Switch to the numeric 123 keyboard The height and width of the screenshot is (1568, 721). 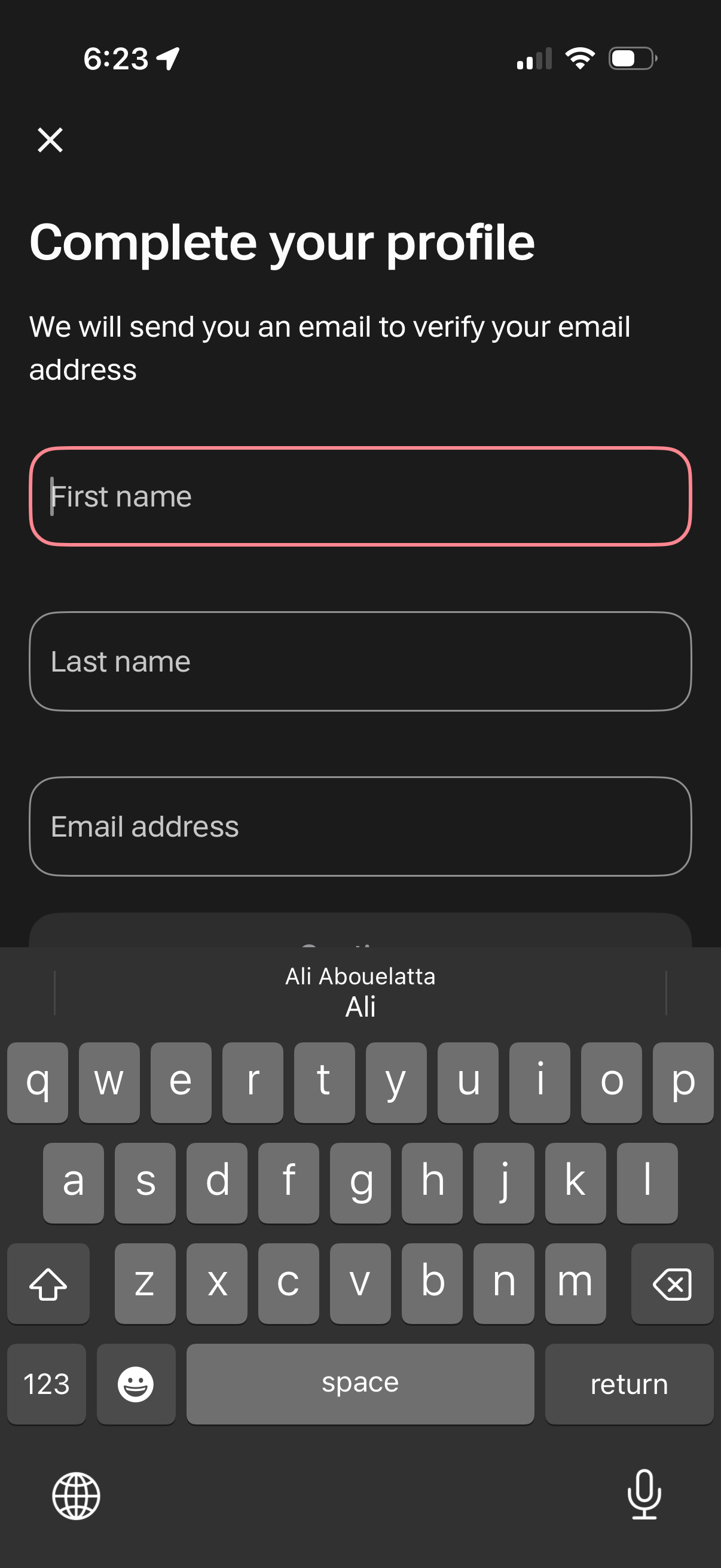click(45, 1383)
